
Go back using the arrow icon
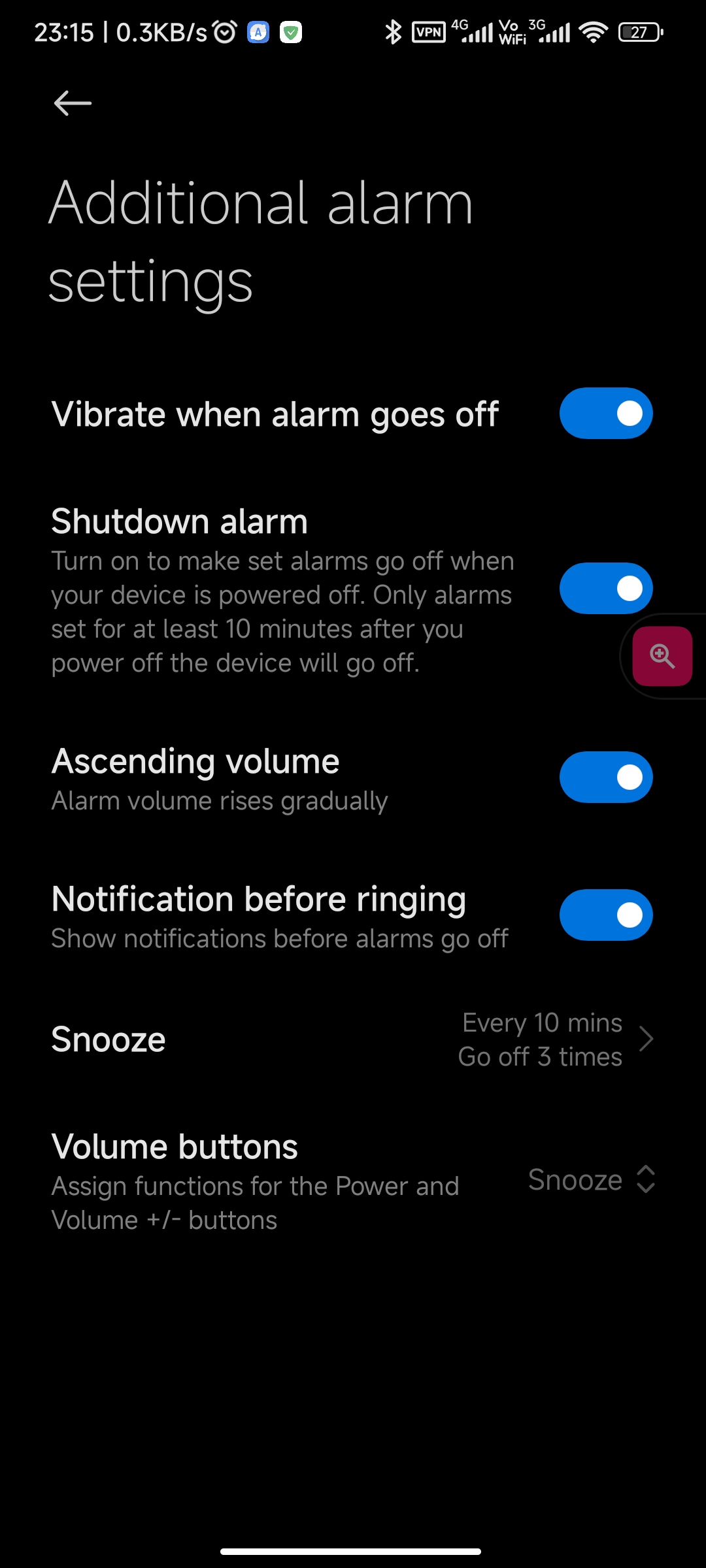tap(73, 103)
